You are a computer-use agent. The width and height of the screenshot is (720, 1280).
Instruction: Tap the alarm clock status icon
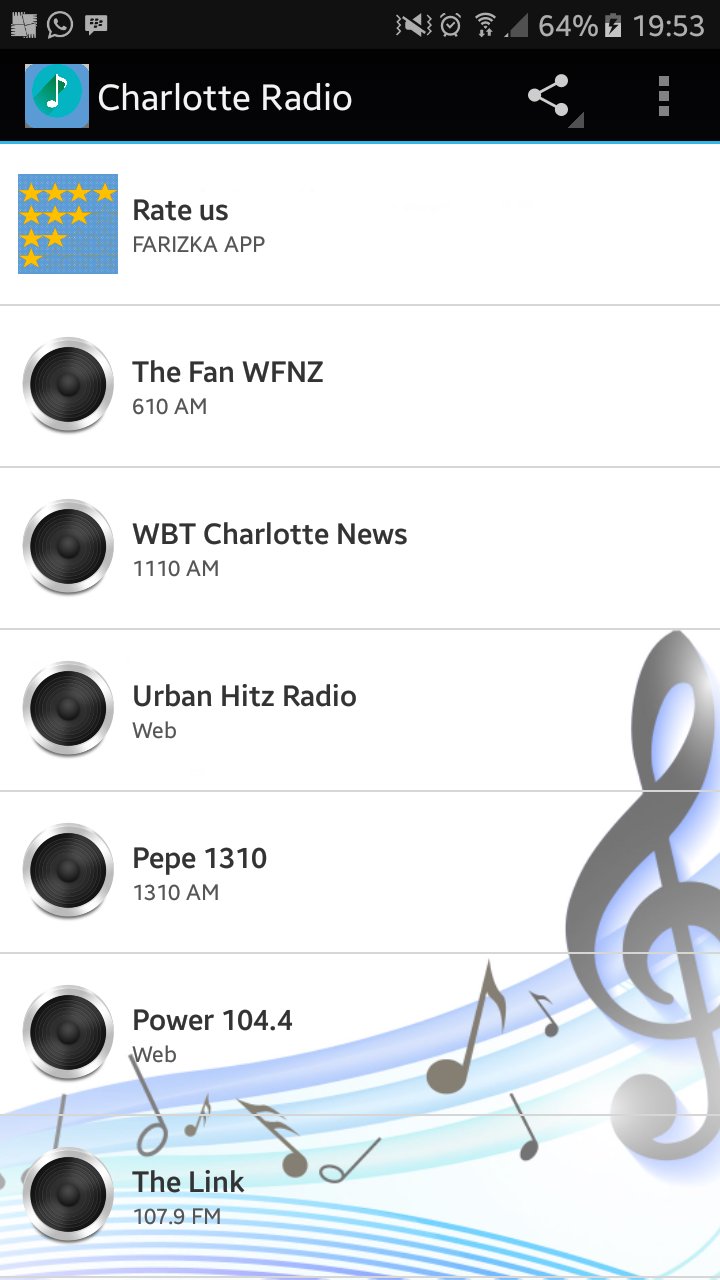click(449, 26)
